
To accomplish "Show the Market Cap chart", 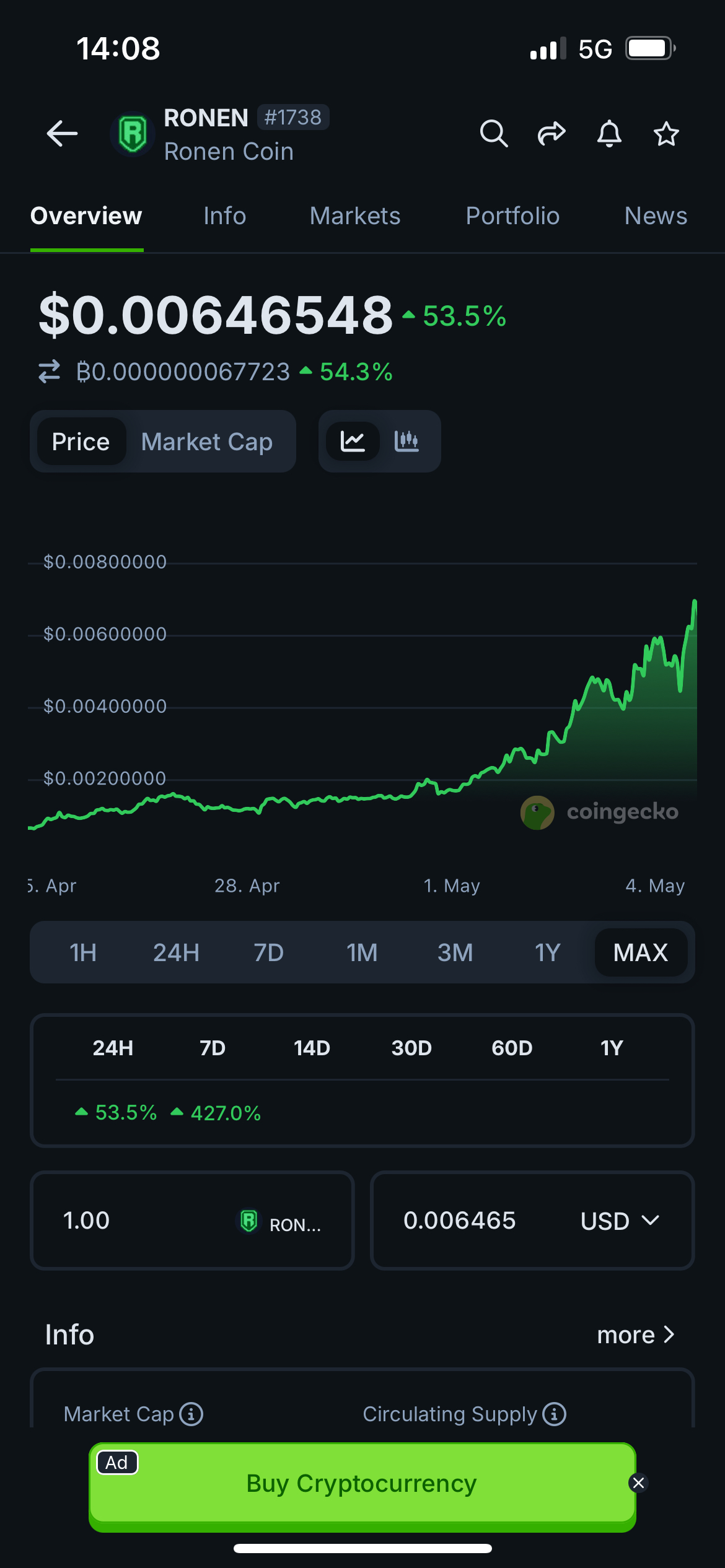I will click(207, 442).
